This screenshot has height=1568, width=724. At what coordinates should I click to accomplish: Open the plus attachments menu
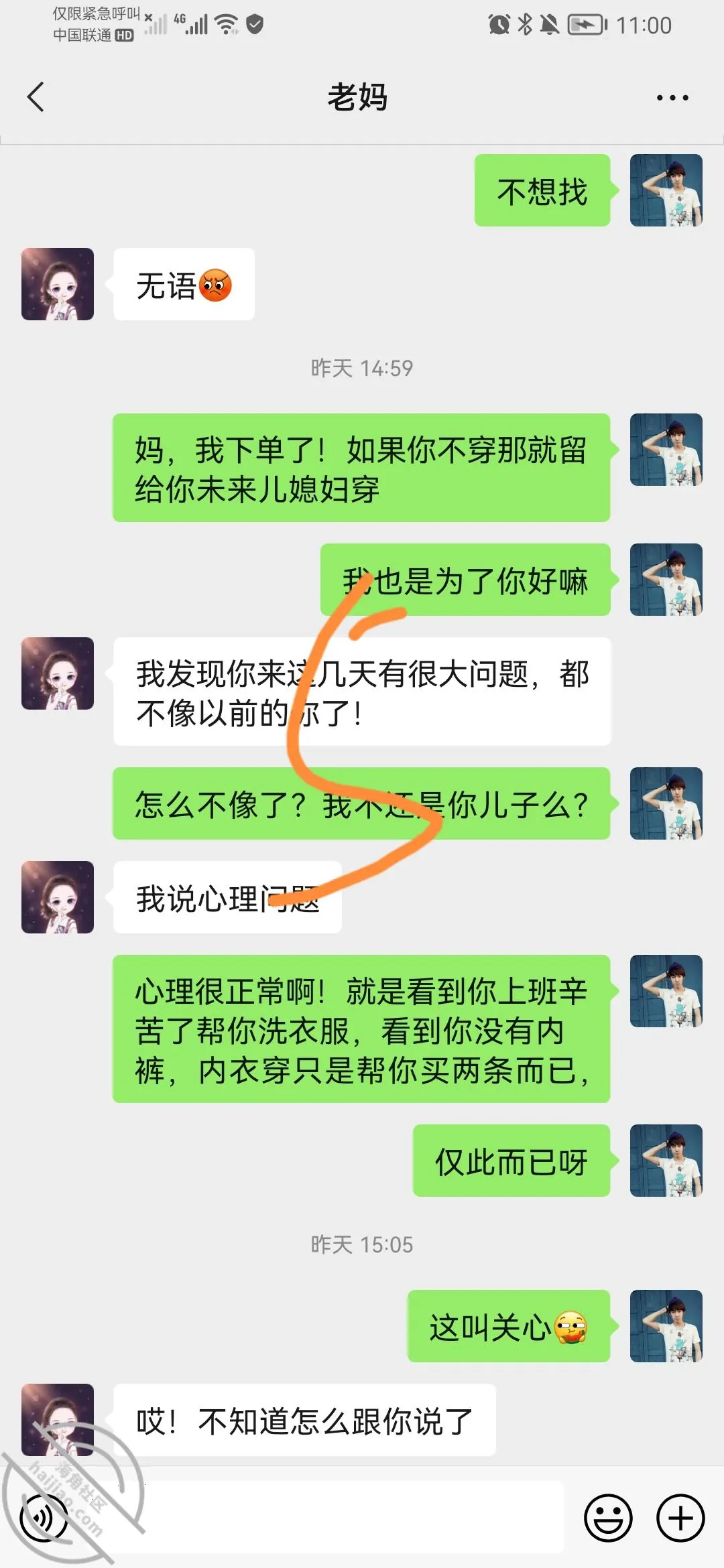pyautogui.click(x=680, y=1518)
